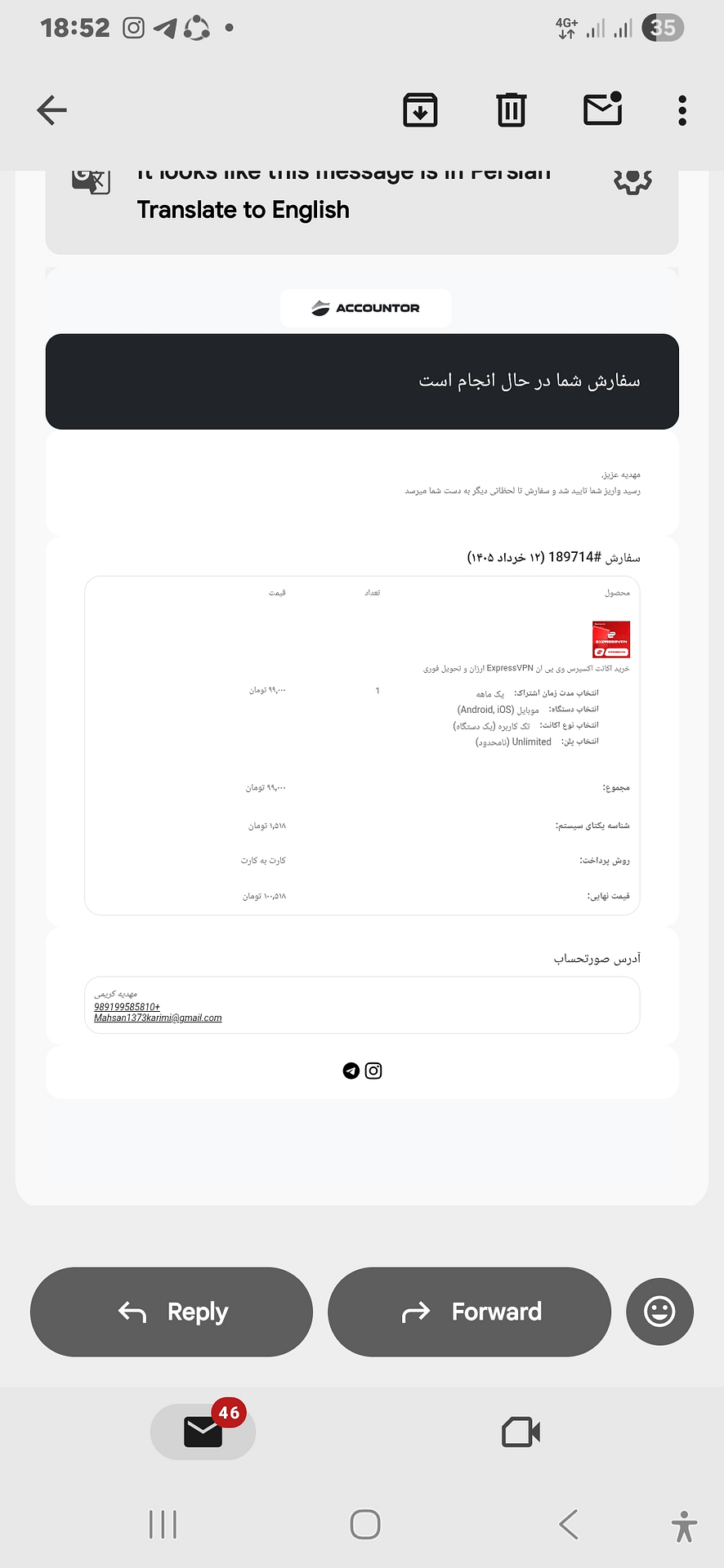Tap the phone number link in the billing address
The image size is (724, 1568).
coord(127,1007)
